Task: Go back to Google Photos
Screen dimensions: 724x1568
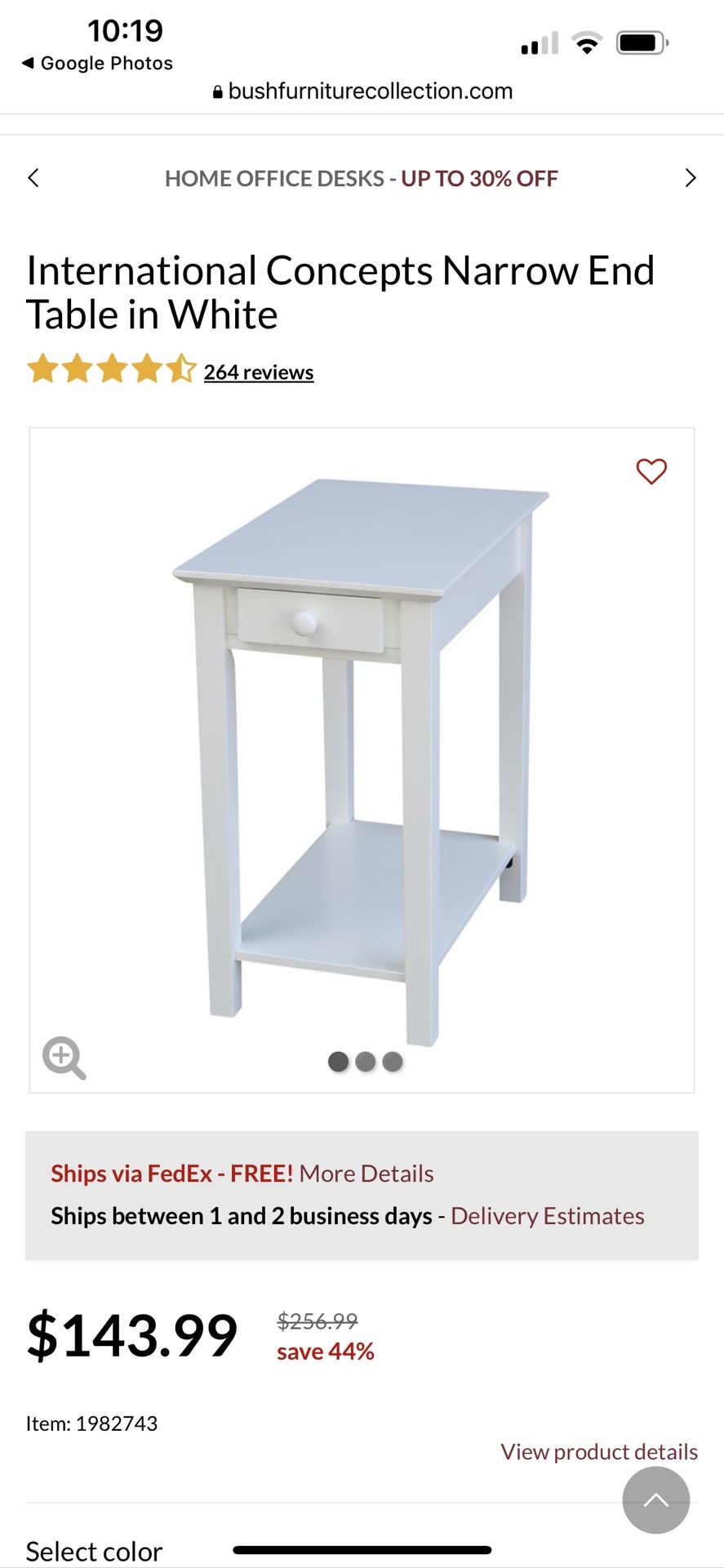Action: tap(97, 63)
